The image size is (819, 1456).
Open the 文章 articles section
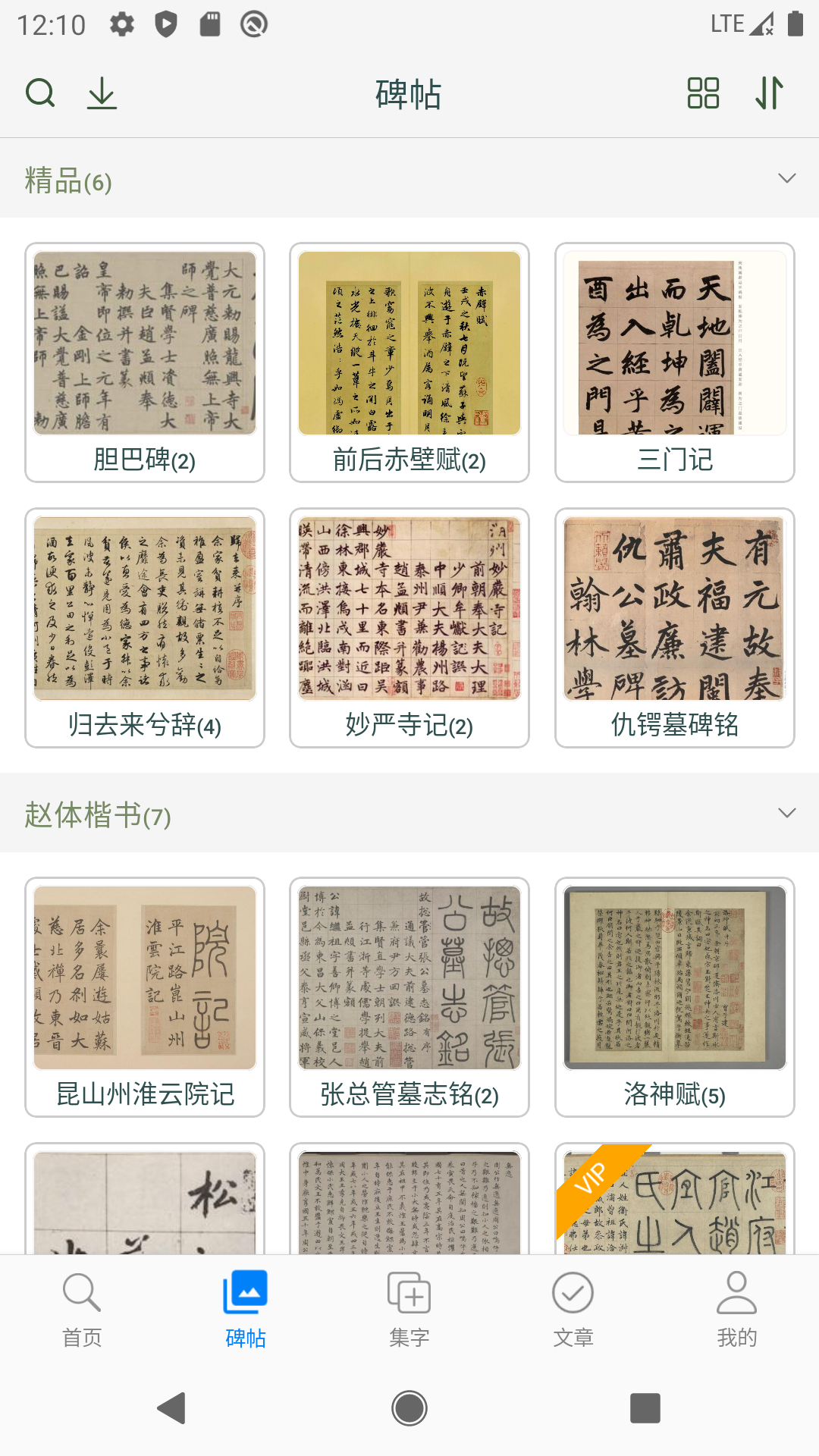pyautogui.click(x=573, y=1308)
